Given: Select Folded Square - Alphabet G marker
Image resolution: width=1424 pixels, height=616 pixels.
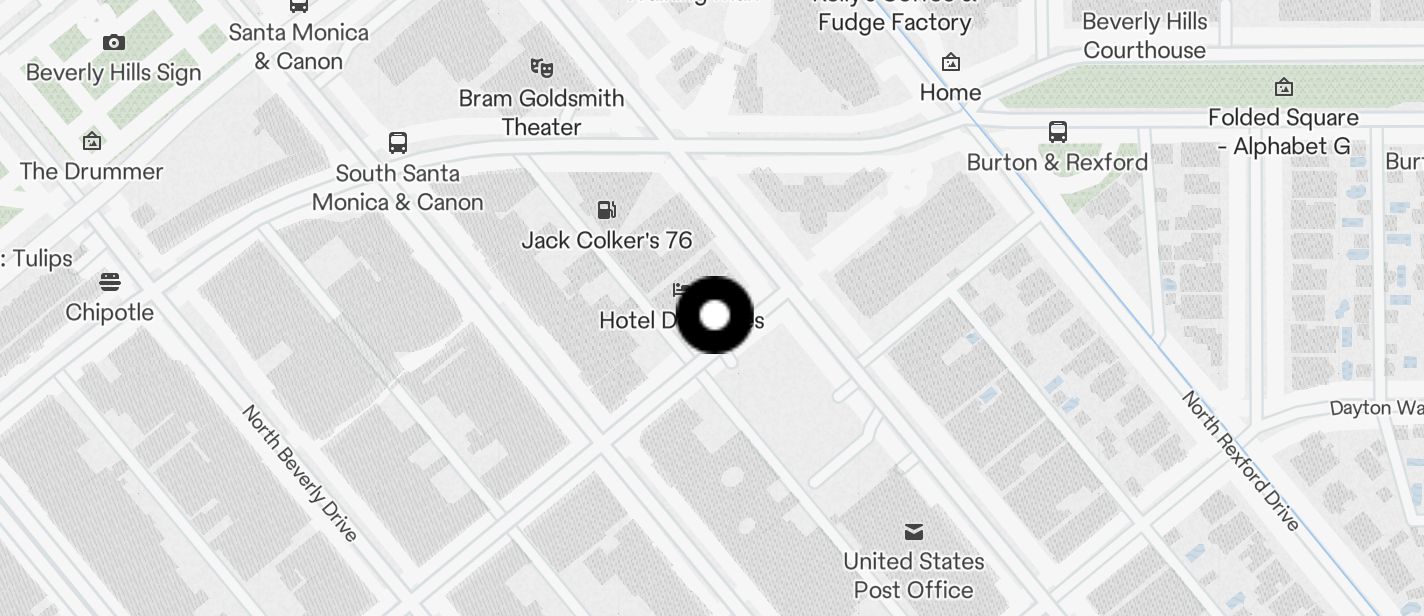Looking at the screenshot, I should pyautogui.click(x=1283, y=88).
